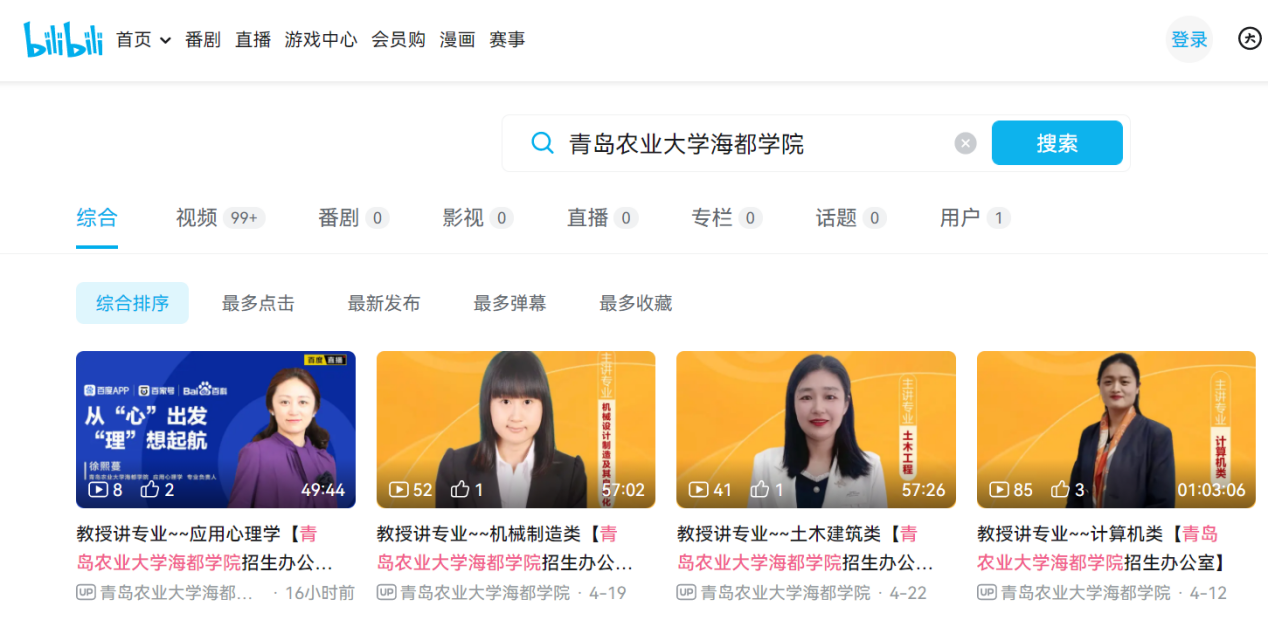Open the 应用心理学 video thumbnail

pos(215,429)
